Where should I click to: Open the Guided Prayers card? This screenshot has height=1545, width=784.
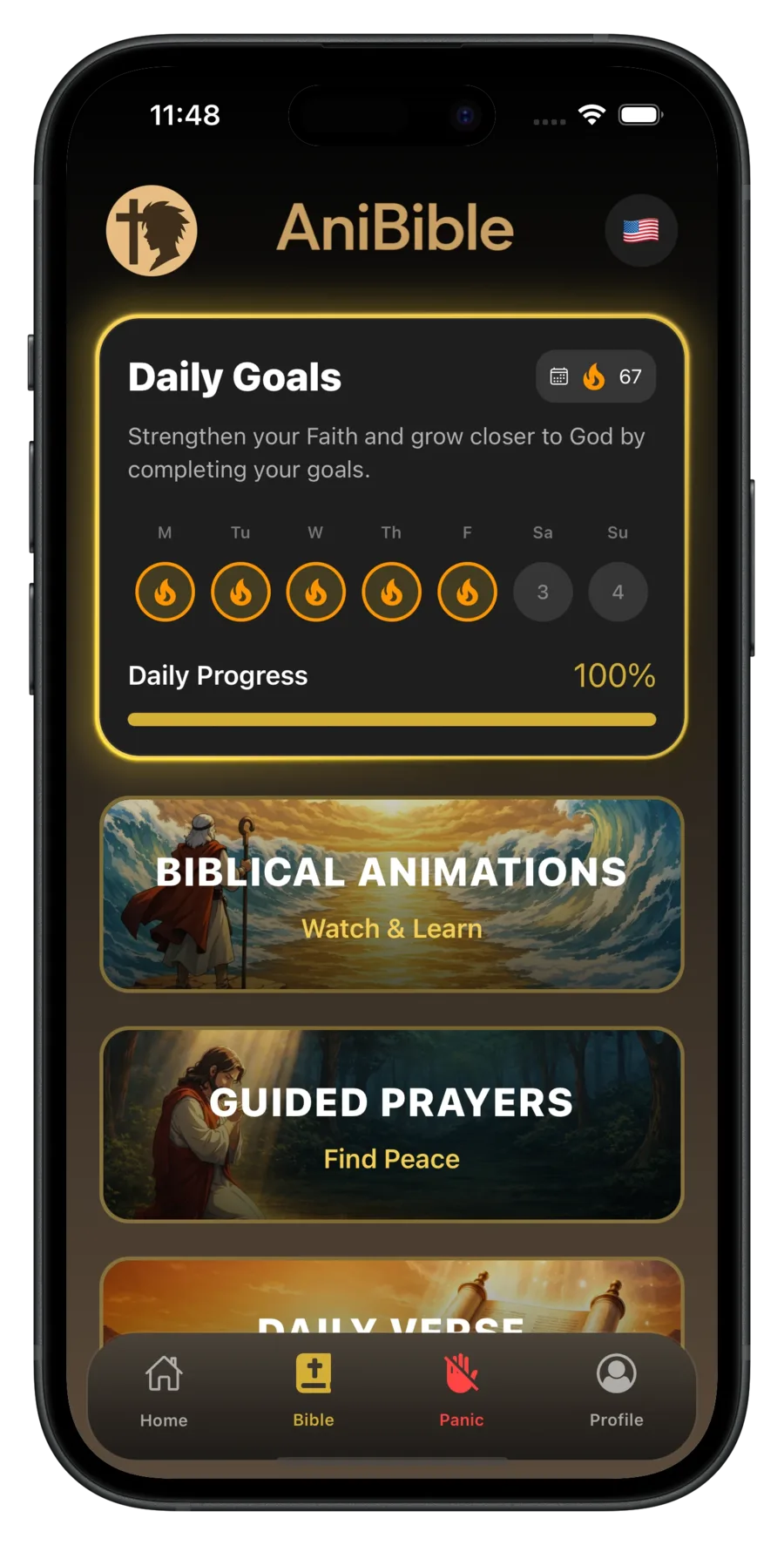(392, 1124)
